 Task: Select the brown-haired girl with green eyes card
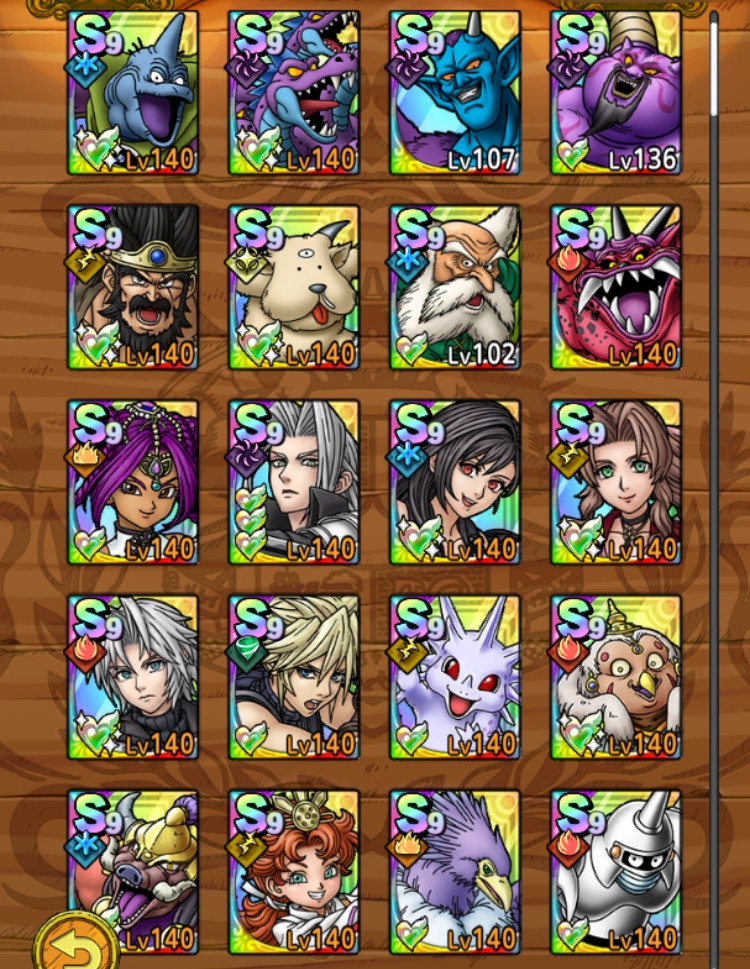615,482
